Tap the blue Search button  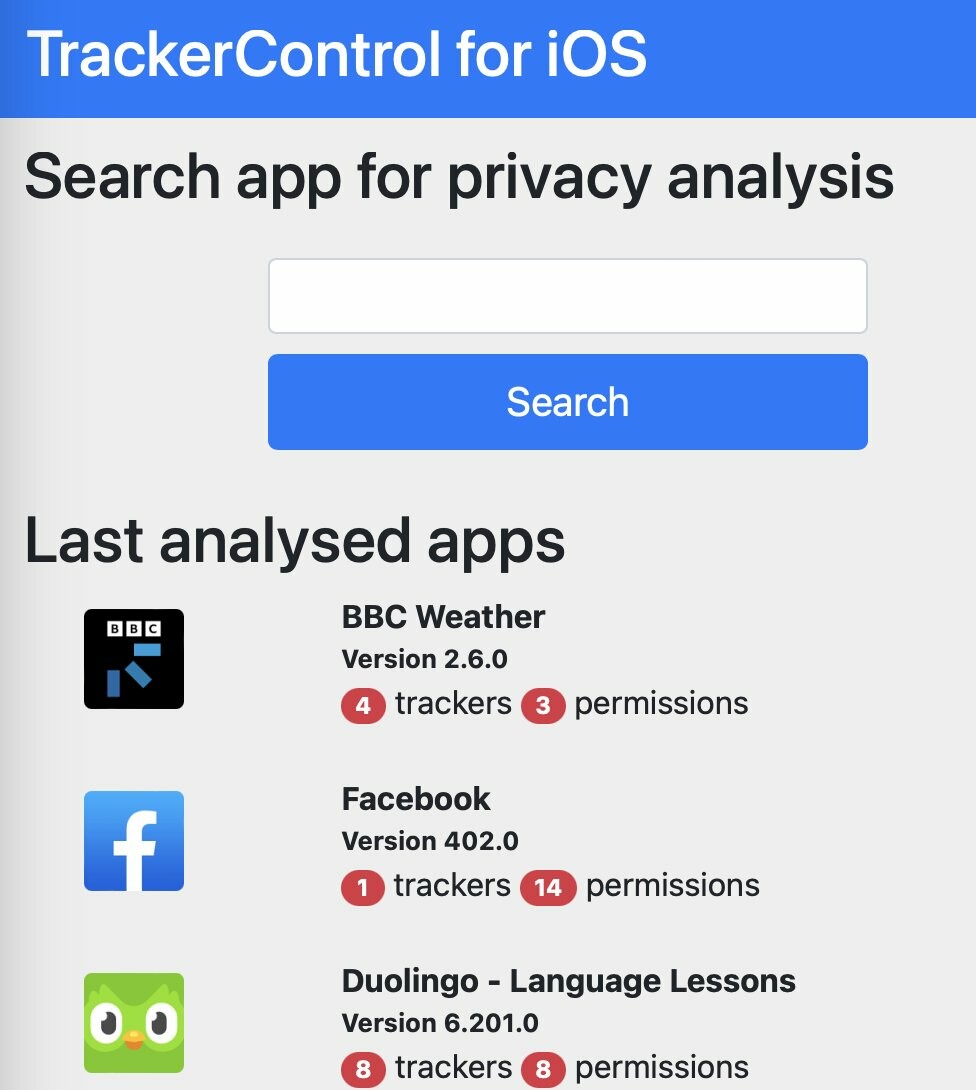(x=567, y=402)
